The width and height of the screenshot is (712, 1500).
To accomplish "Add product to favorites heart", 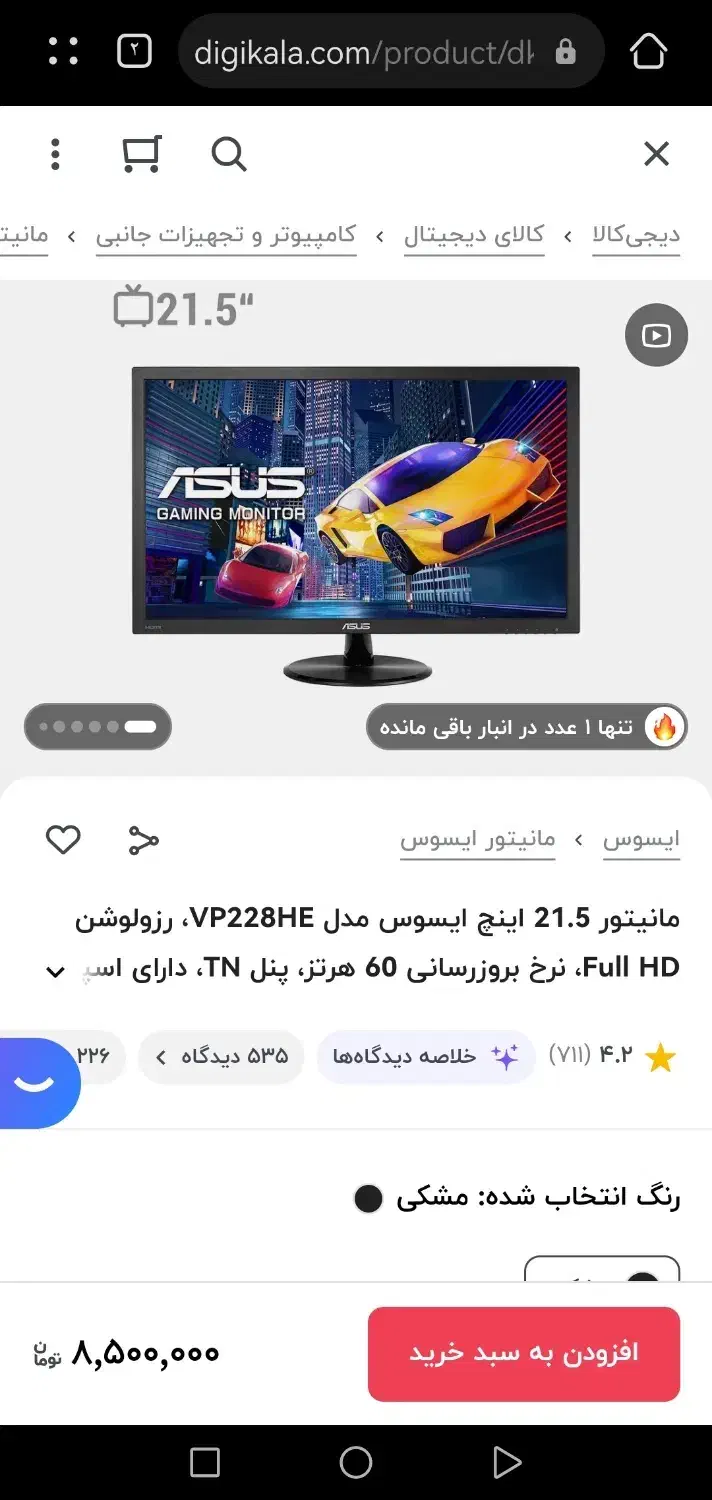I will [63, 840].
